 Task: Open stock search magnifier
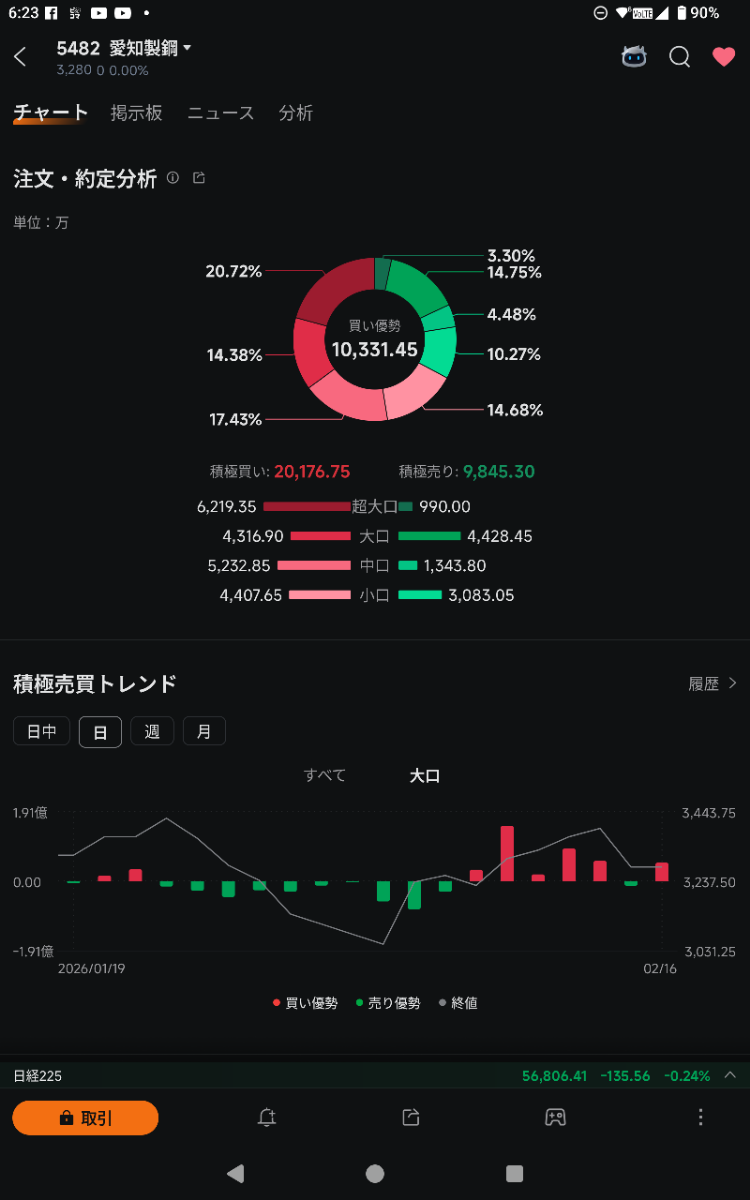tap(680, 57)
